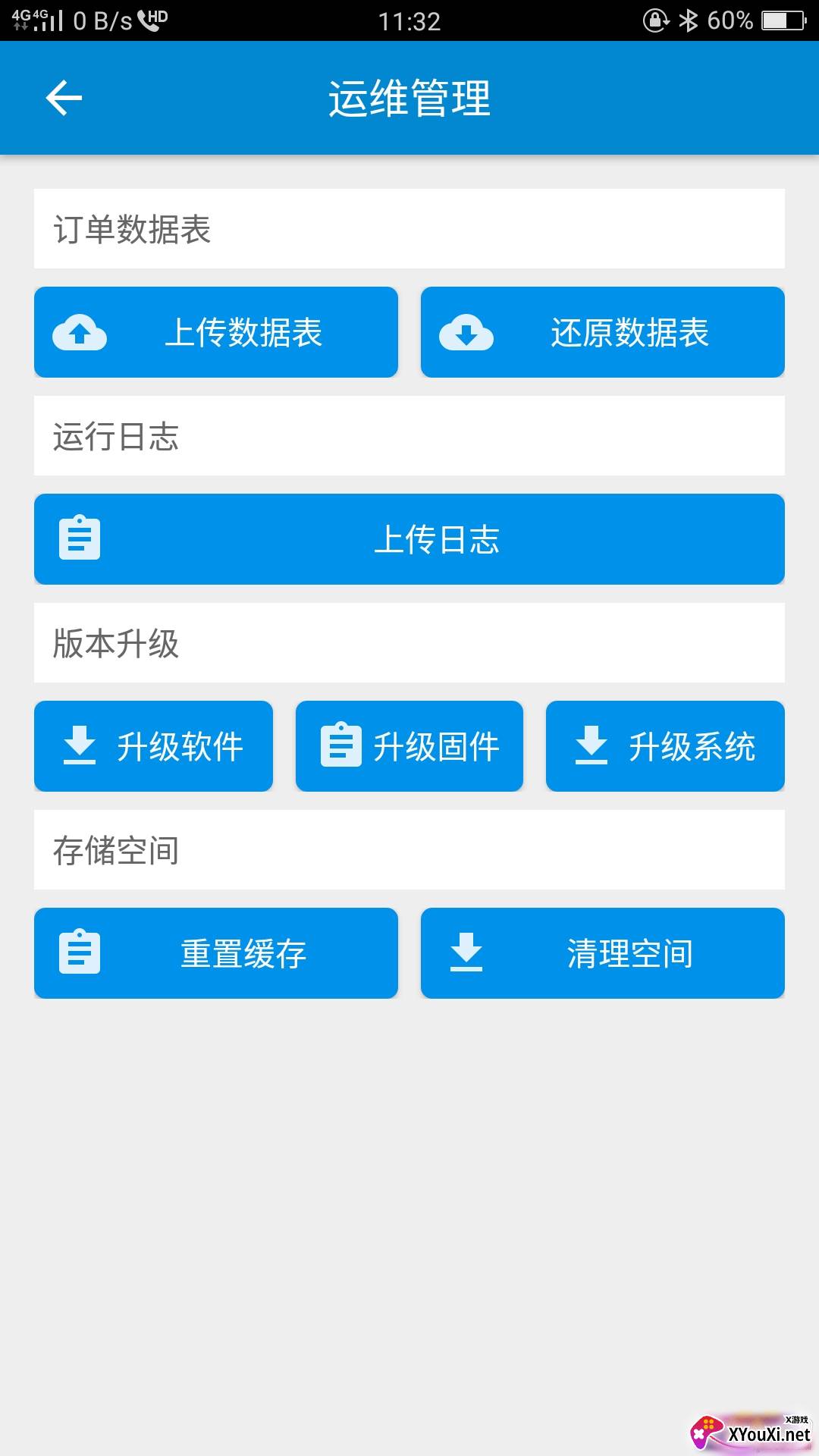819x1456 pixels.
Task: Clean storage with the 清理空间 button
Action: tap(603, 953)
